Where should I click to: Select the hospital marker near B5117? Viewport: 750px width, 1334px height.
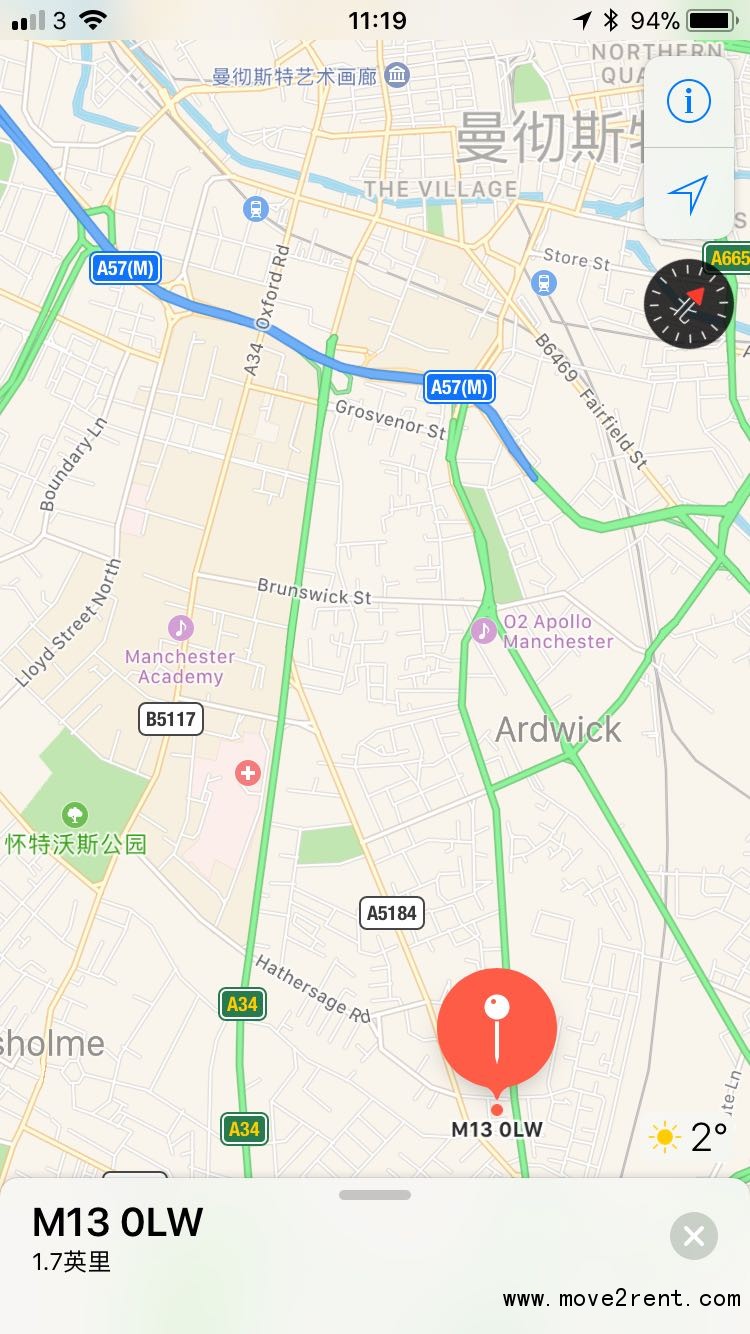[247, 772]
